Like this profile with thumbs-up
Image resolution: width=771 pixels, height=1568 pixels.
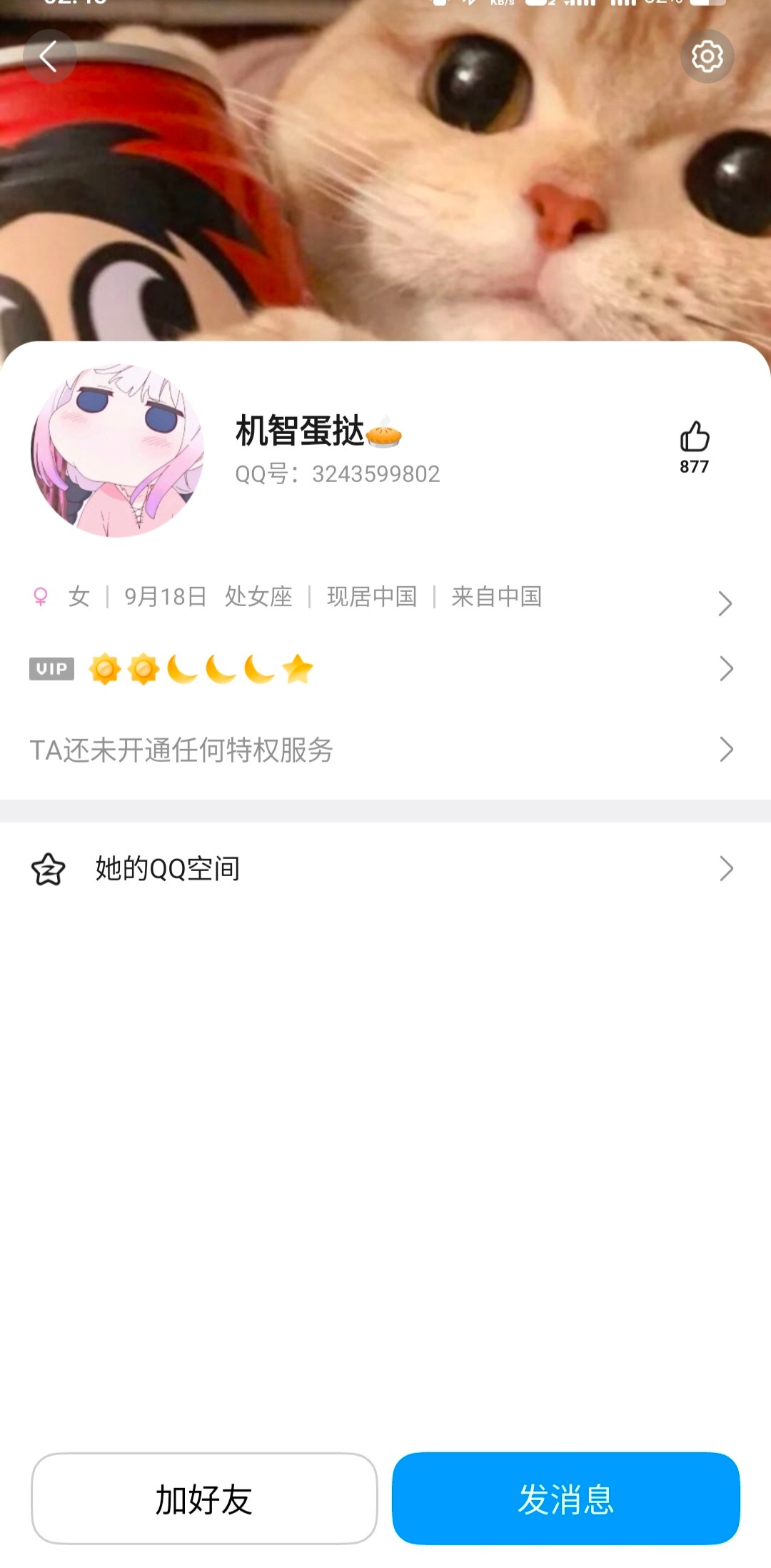tap(694, 438)
